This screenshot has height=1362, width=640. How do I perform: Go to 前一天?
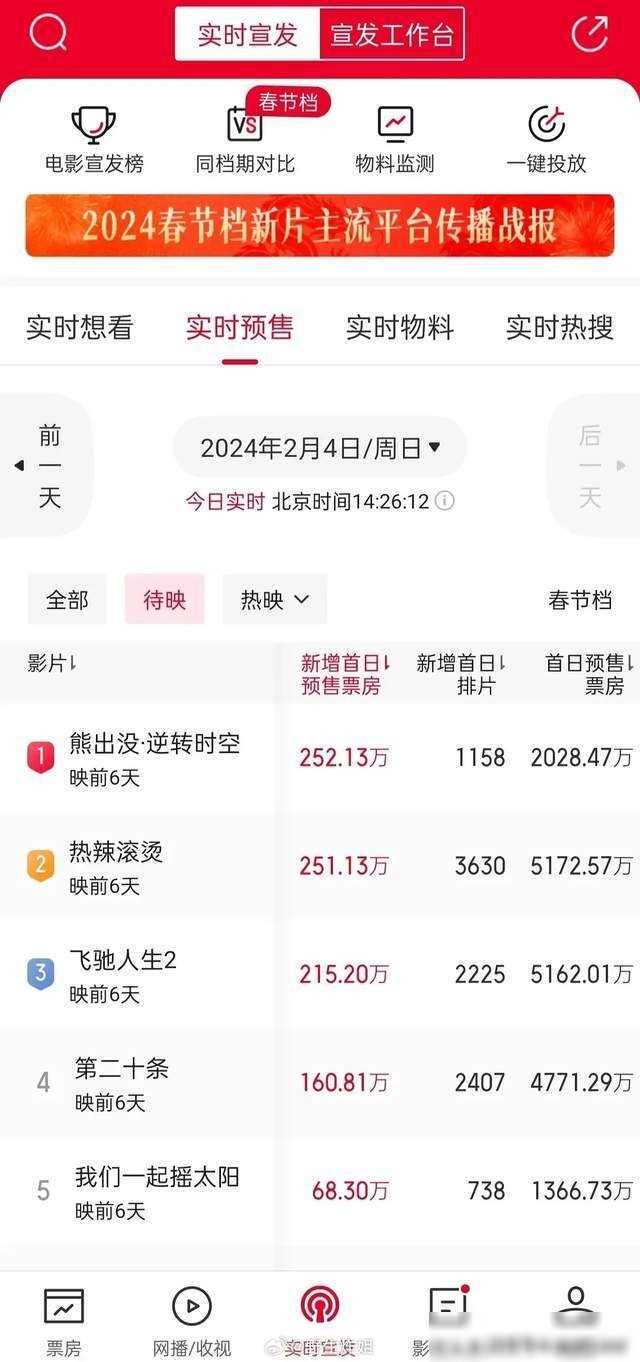[x=48, y=465]
